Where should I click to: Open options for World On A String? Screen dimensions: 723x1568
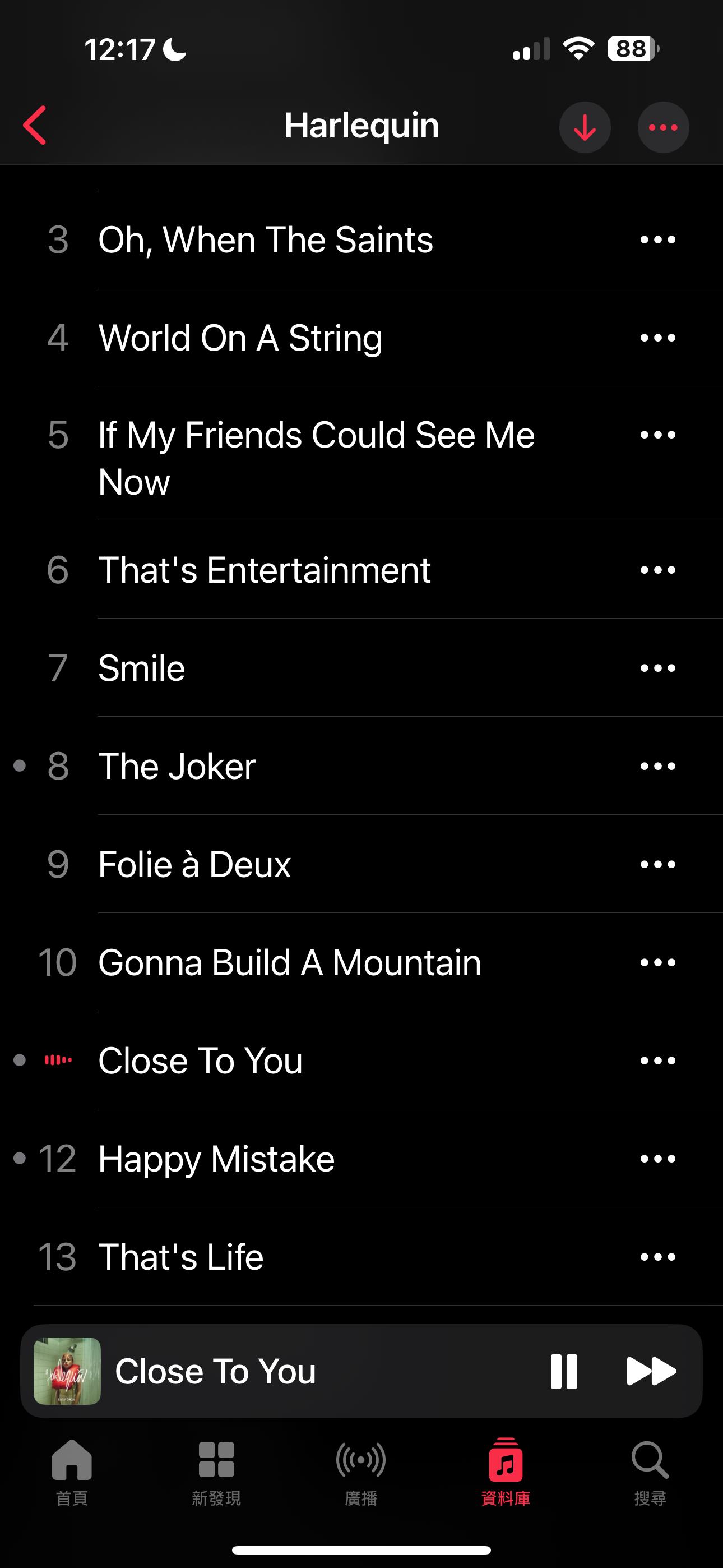(658, 338)
